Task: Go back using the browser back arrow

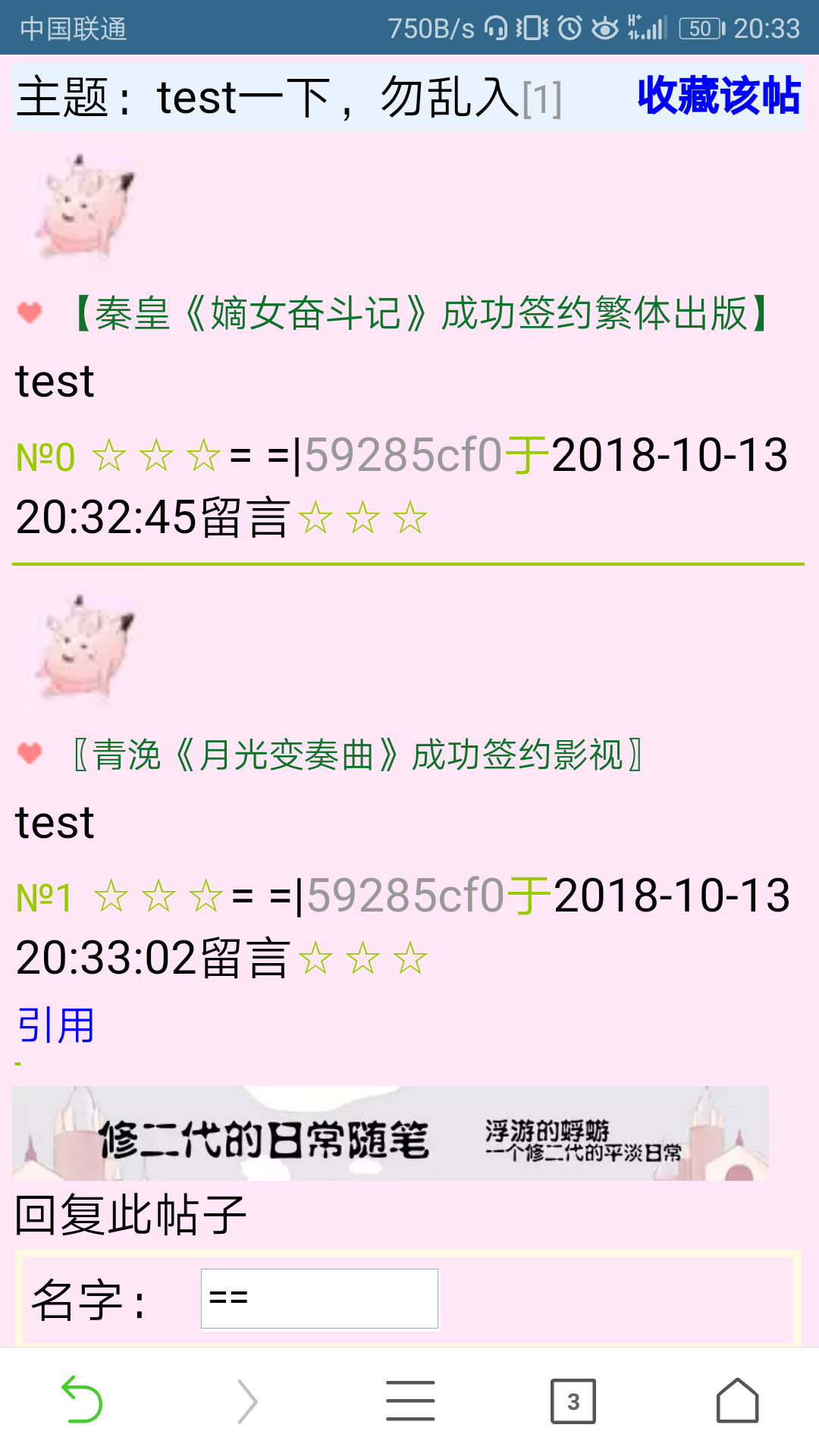Action: 82,1400
